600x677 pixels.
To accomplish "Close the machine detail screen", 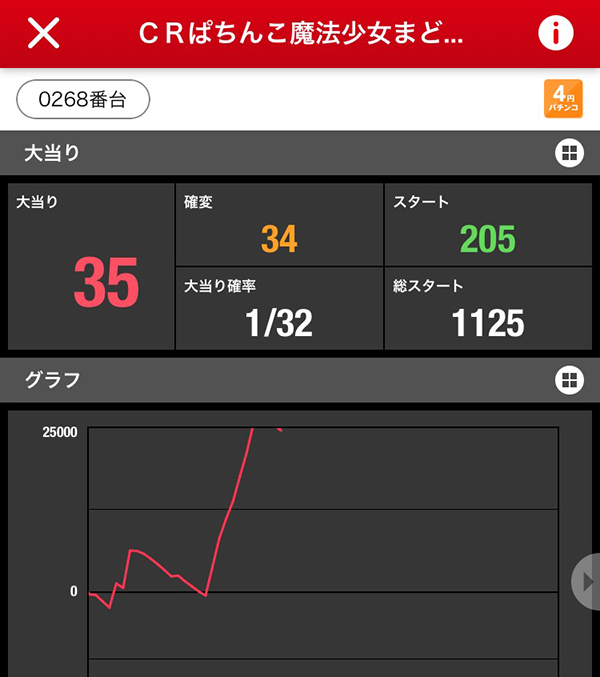I will click(43, 33).
